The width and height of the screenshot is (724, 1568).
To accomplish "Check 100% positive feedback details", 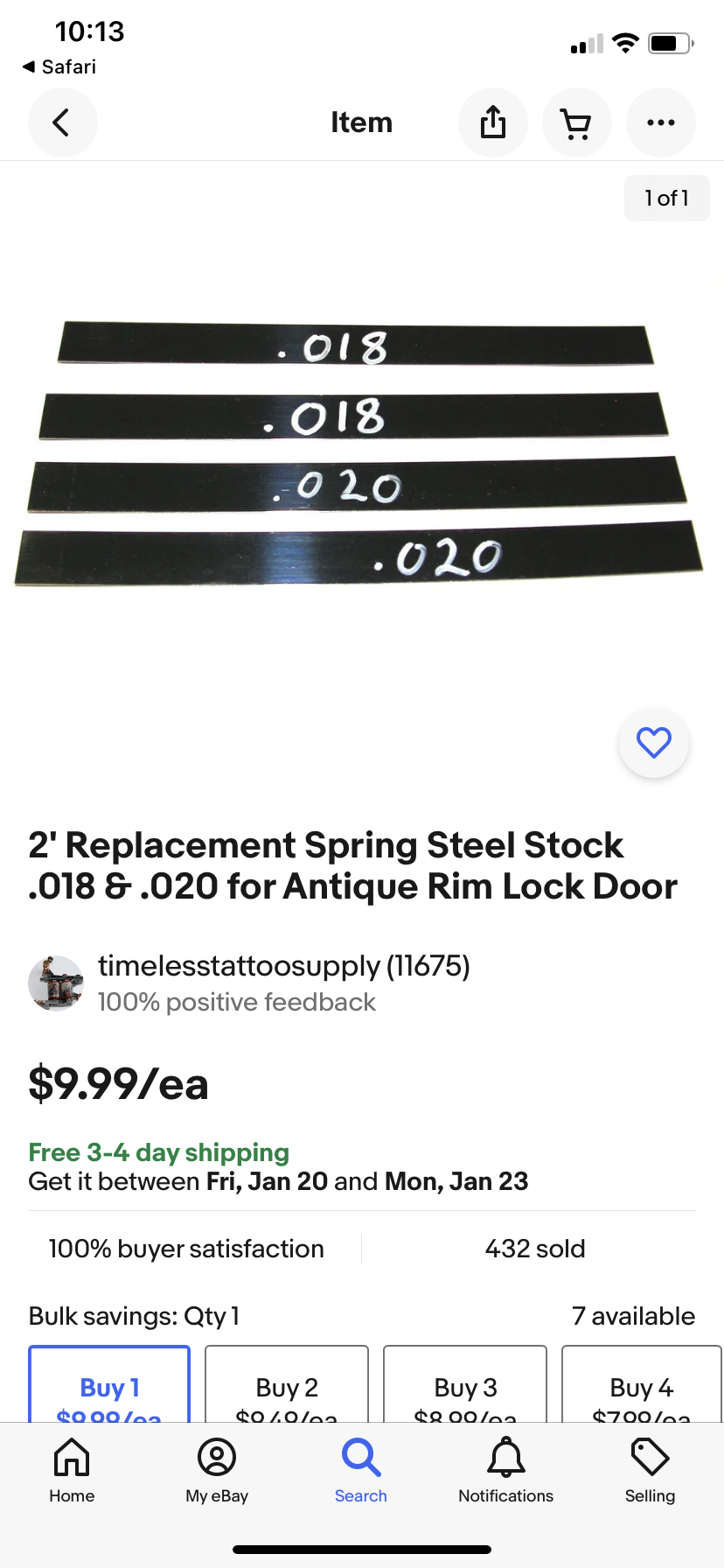I will (x=236, y=1001).
